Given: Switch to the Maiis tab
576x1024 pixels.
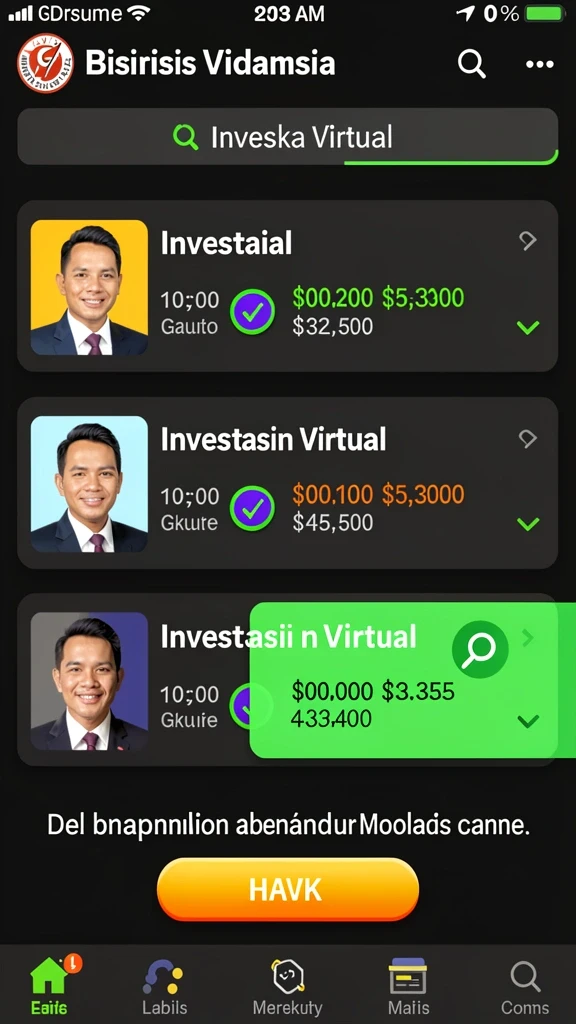Looking at the screenshot, I should (408, 985).
